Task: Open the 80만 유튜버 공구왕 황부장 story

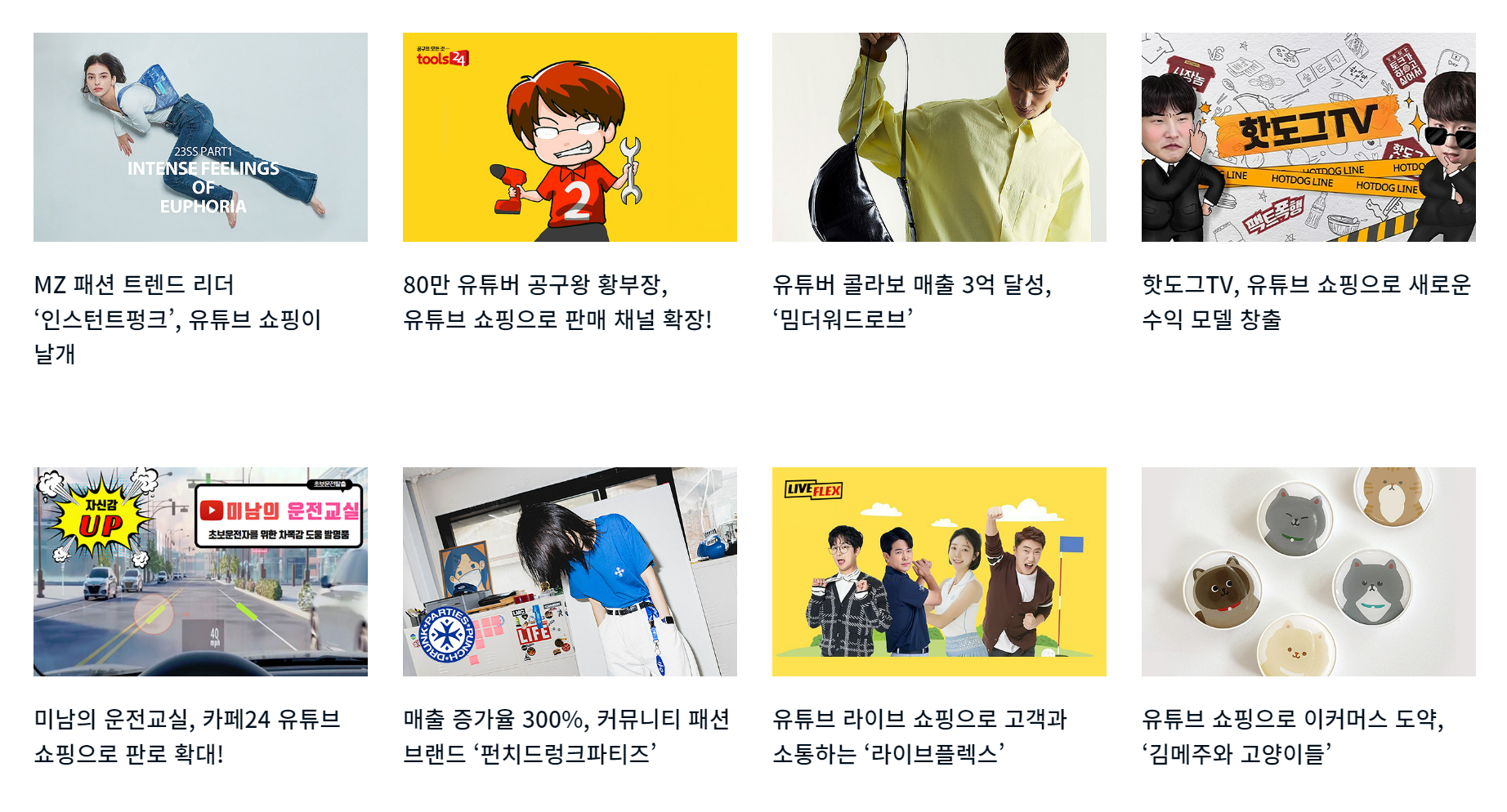Action: coord(570,137)
